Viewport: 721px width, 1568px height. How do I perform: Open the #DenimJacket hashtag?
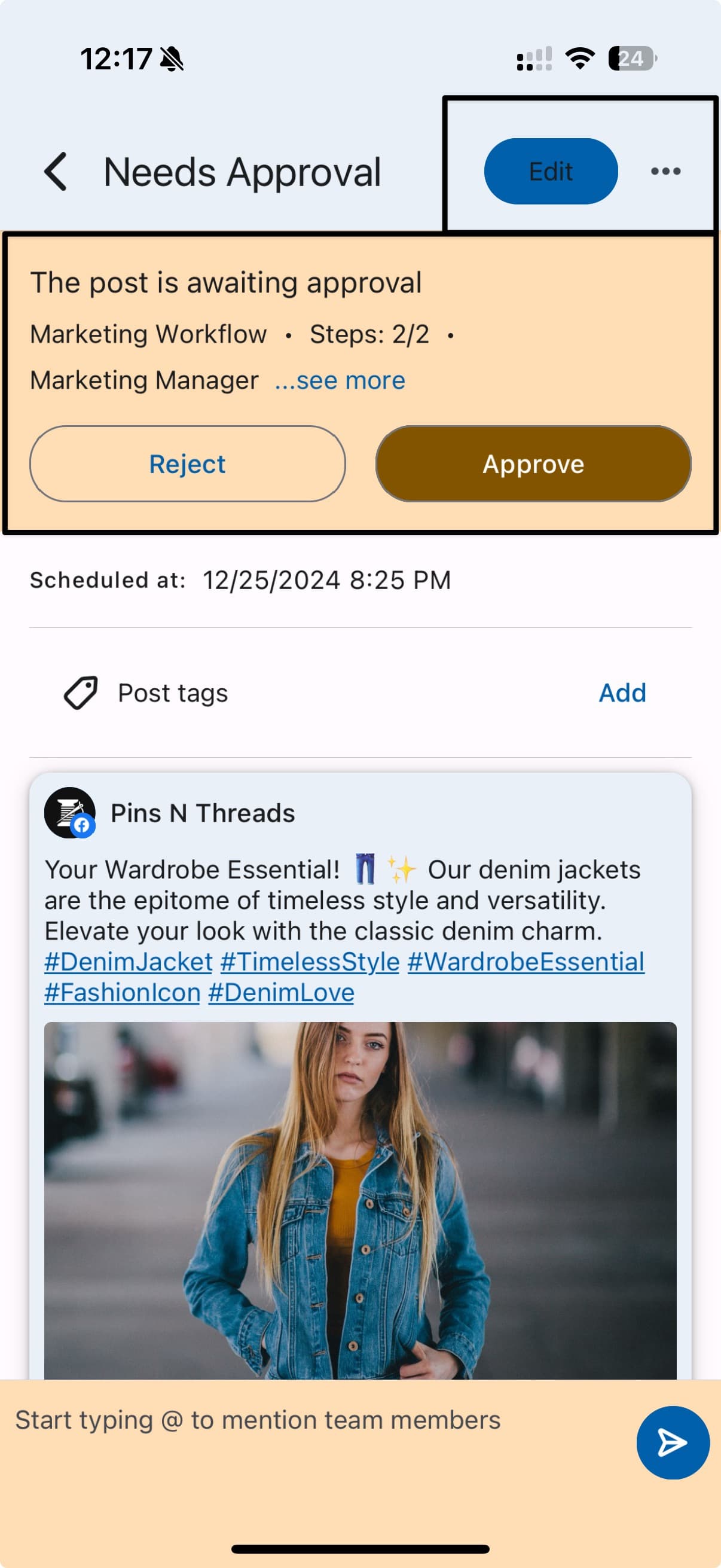coord(129,962)
